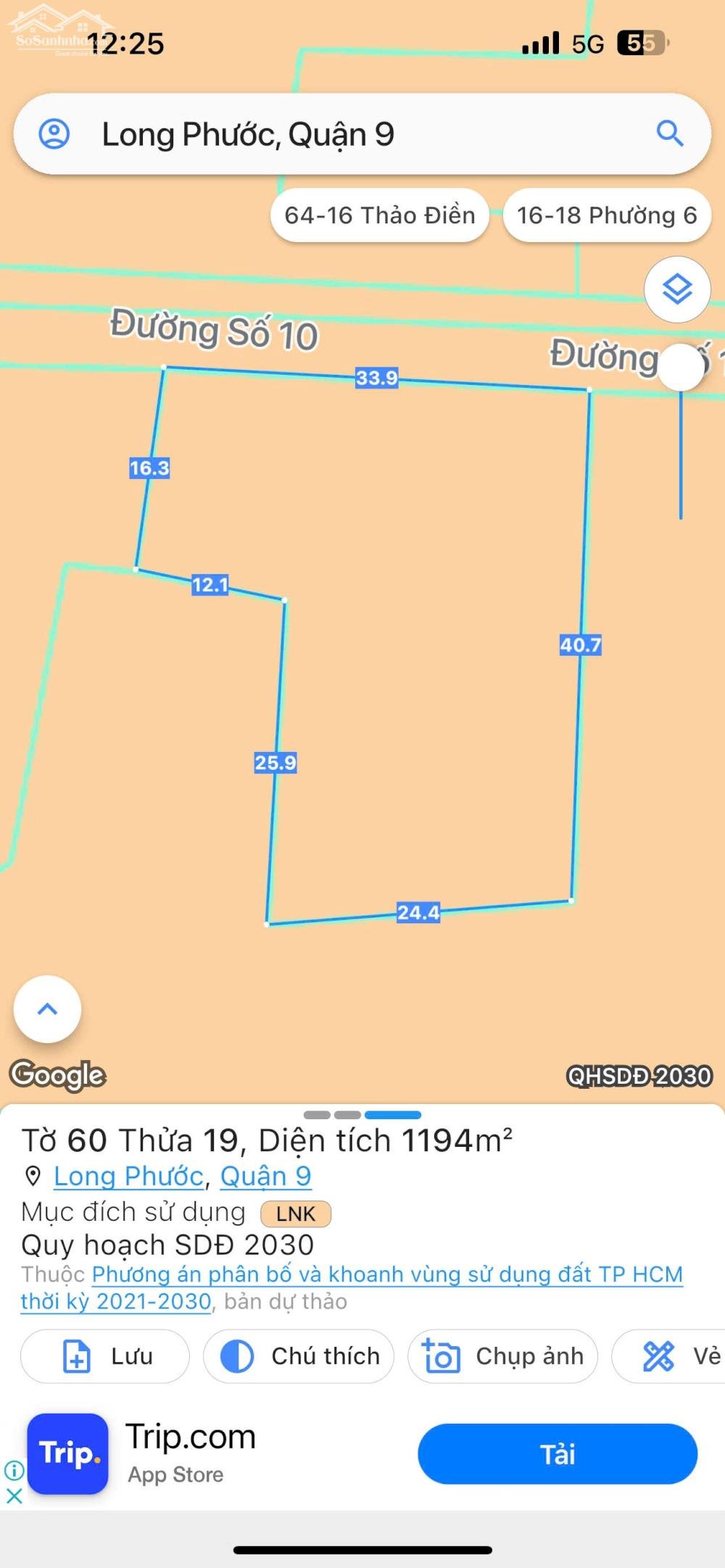Open the map layers picker icon
The width and height of the screenshot is (725, 1568).
click(676, 289)
